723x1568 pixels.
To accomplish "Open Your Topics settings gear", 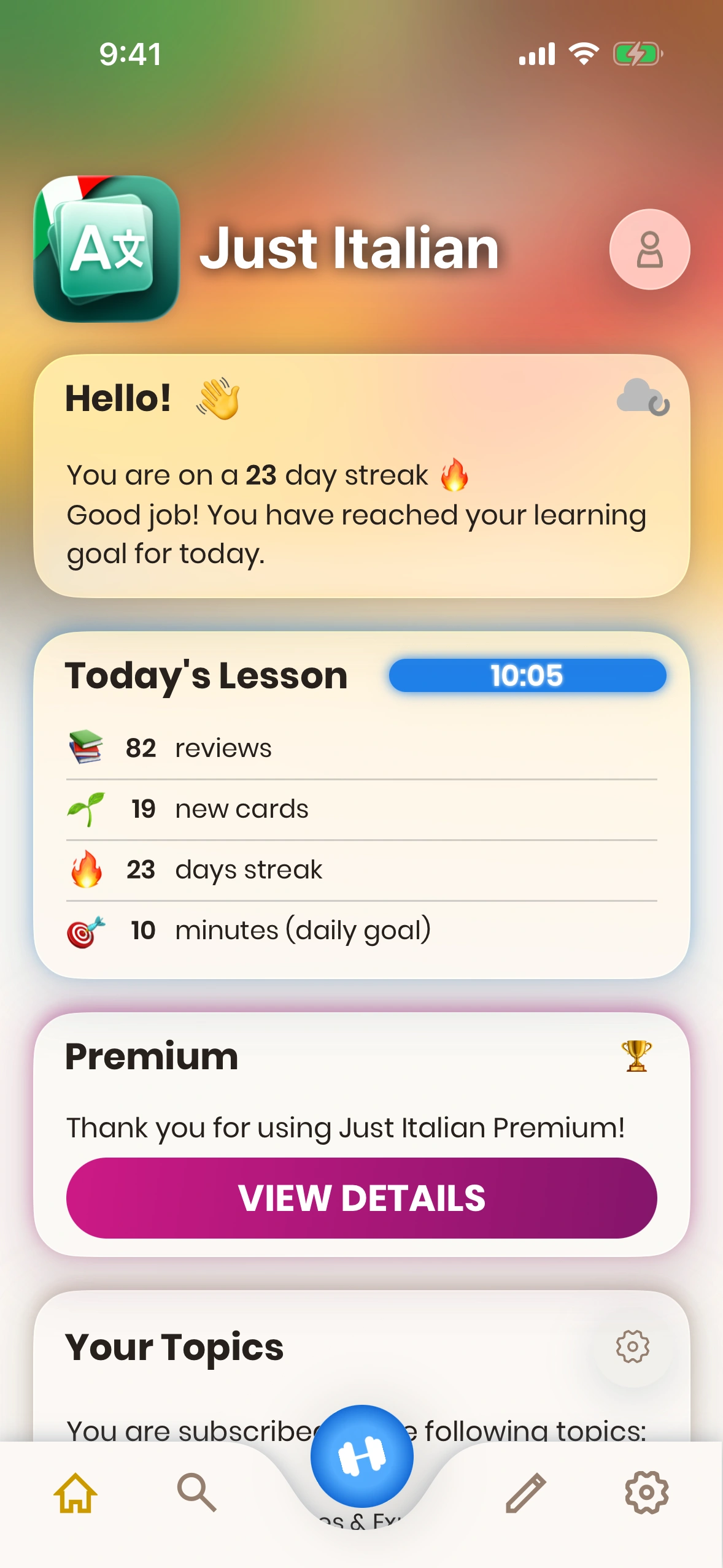I will [x=632, y=1347].
